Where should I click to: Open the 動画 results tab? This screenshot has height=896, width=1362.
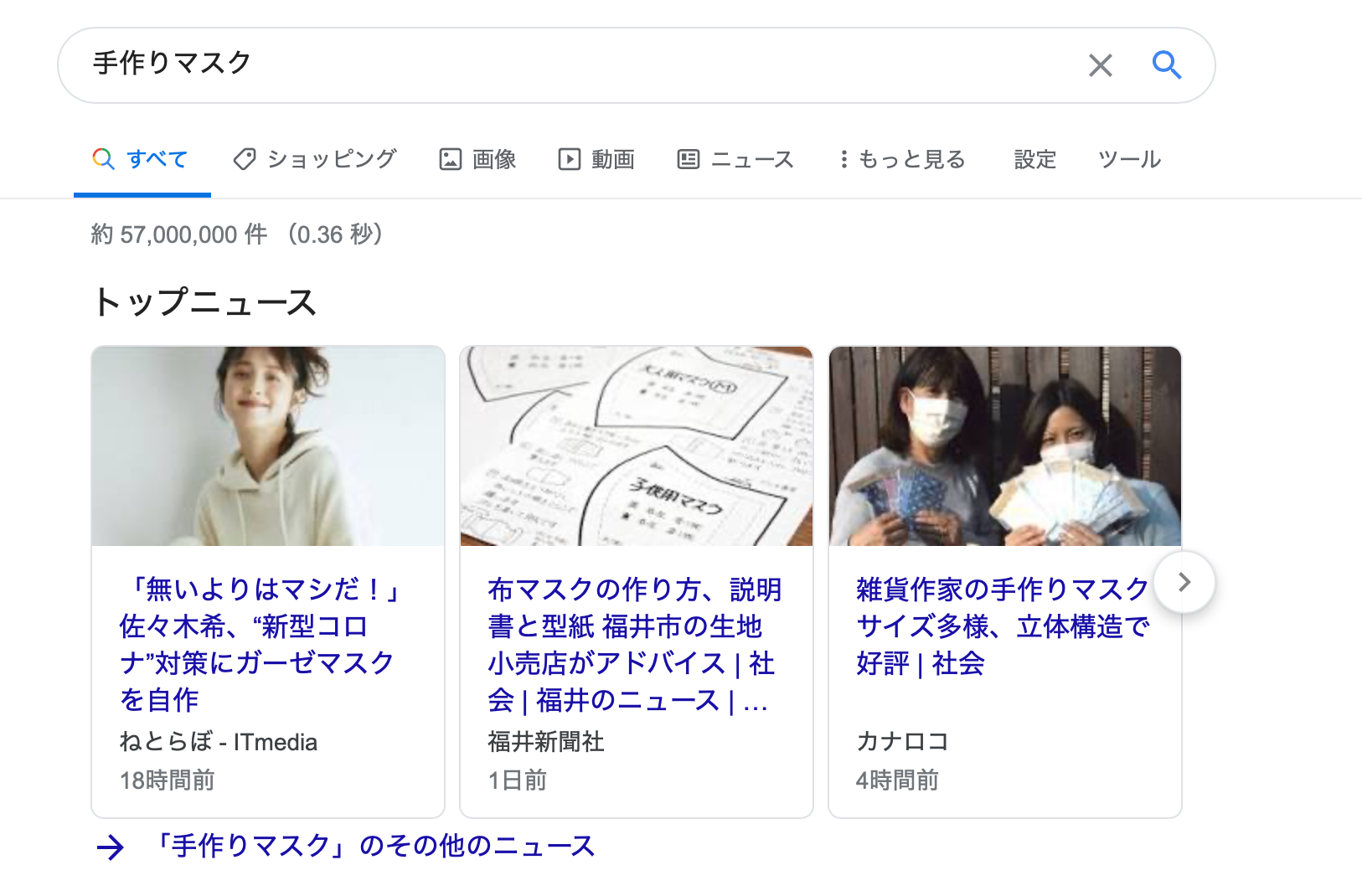coord(596,159)
